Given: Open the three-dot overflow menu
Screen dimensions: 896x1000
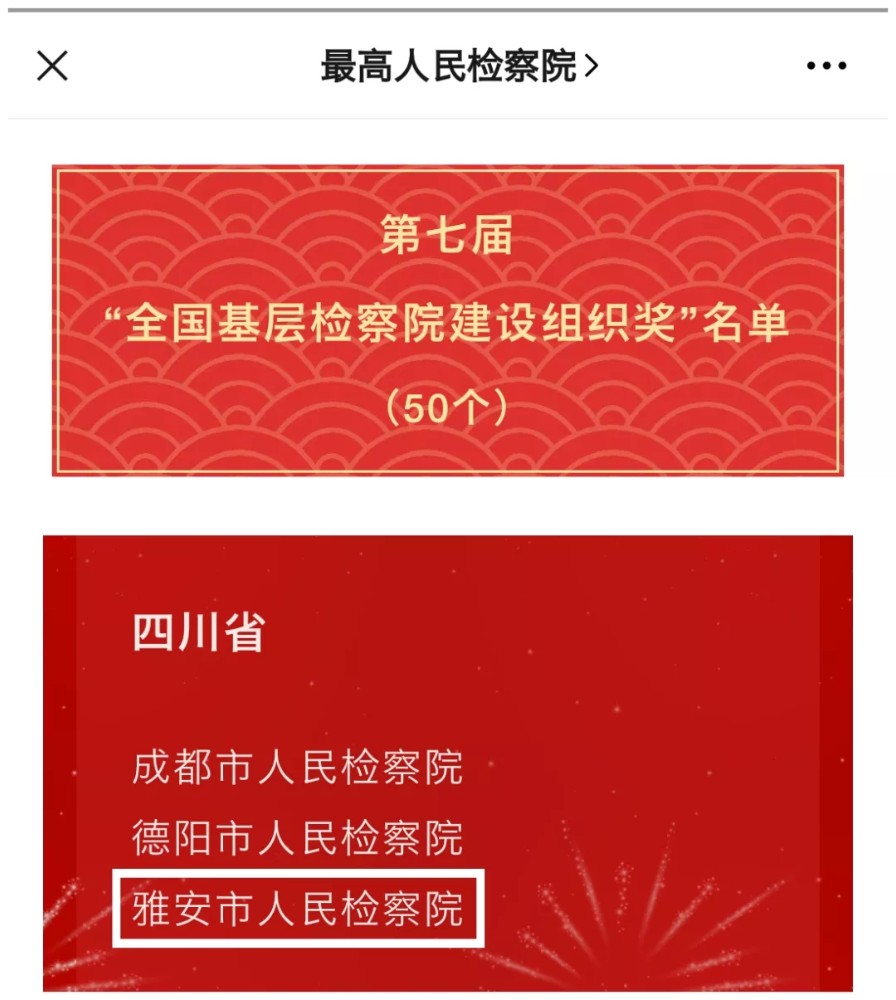Looking at the screenshot, I should (826, 66).
